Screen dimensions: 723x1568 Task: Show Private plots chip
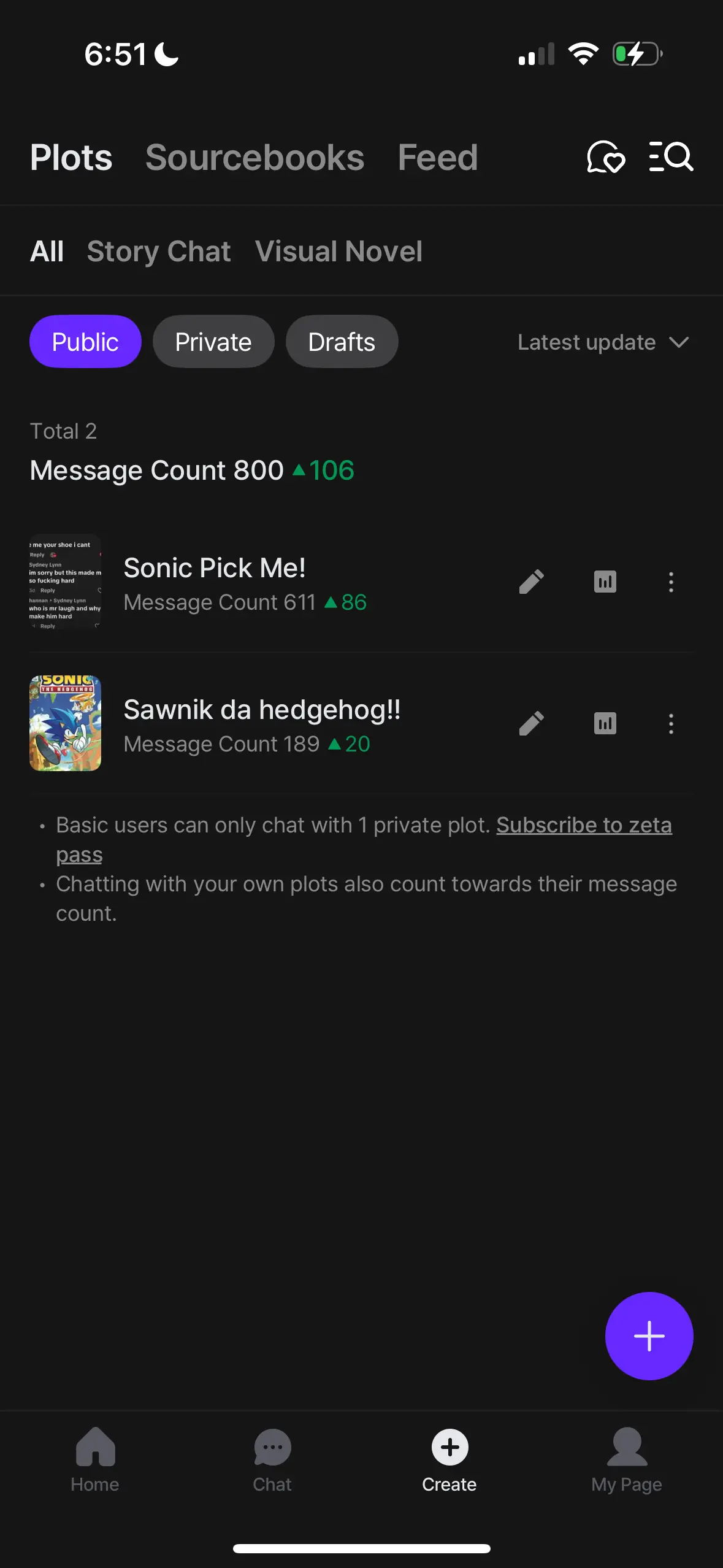pyautogui.click(x=213, y=342)
